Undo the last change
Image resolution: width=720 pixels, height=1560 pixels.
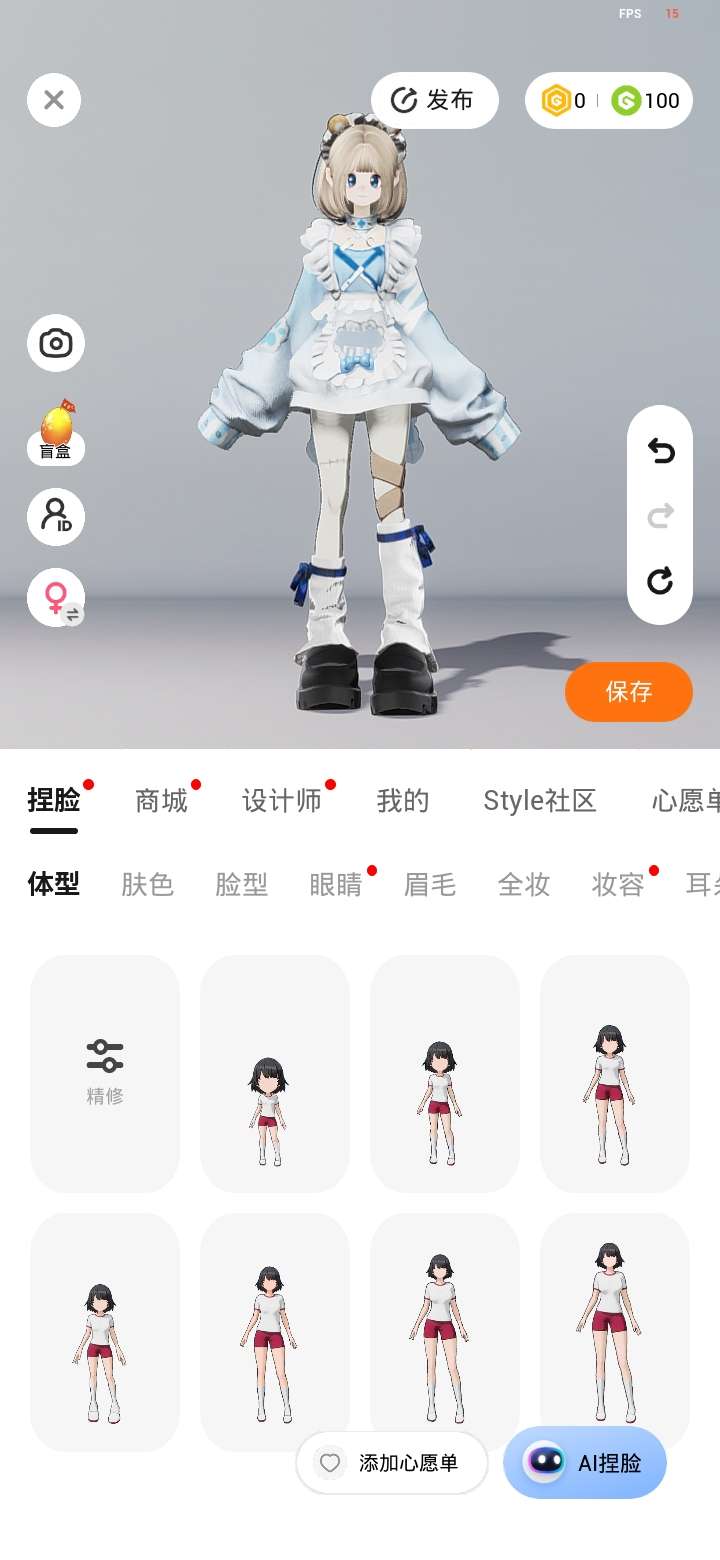(x=660, y=452)
